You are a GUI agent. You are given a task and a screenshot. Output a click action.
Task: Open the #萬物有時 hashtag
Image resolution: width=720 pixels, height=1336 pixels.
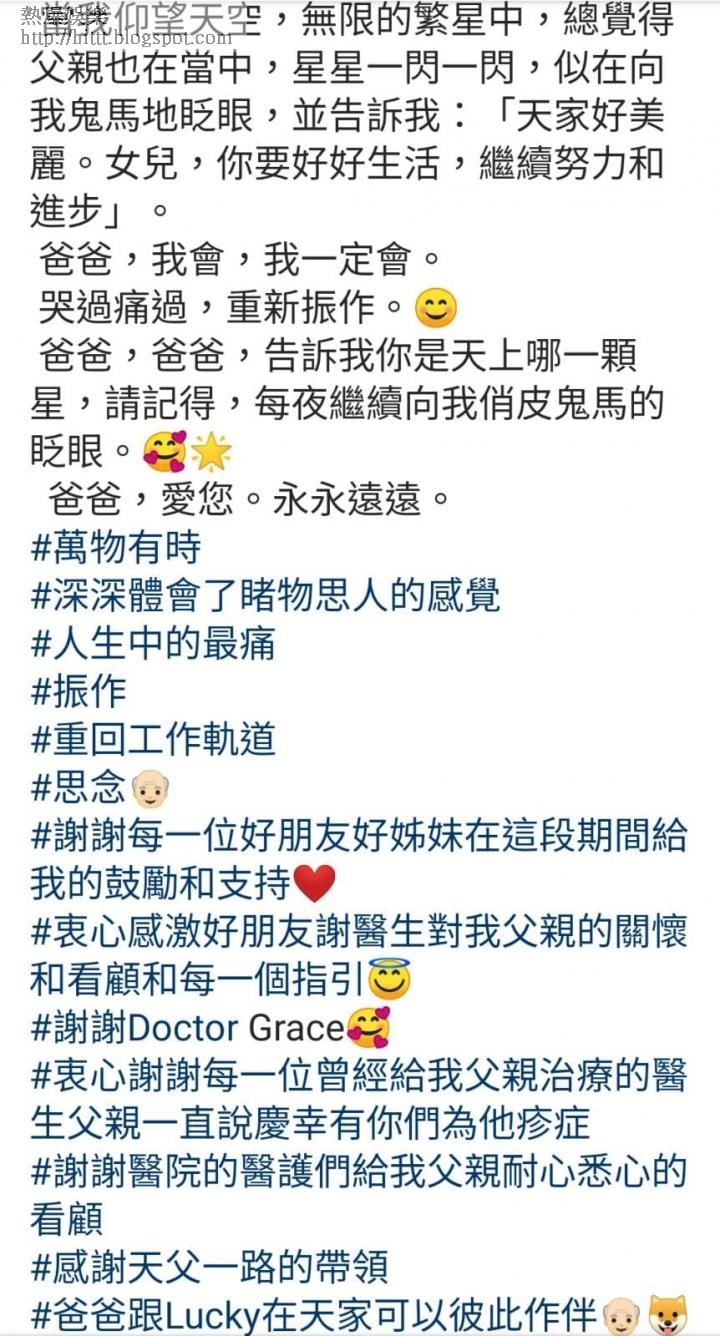(116, 548)
